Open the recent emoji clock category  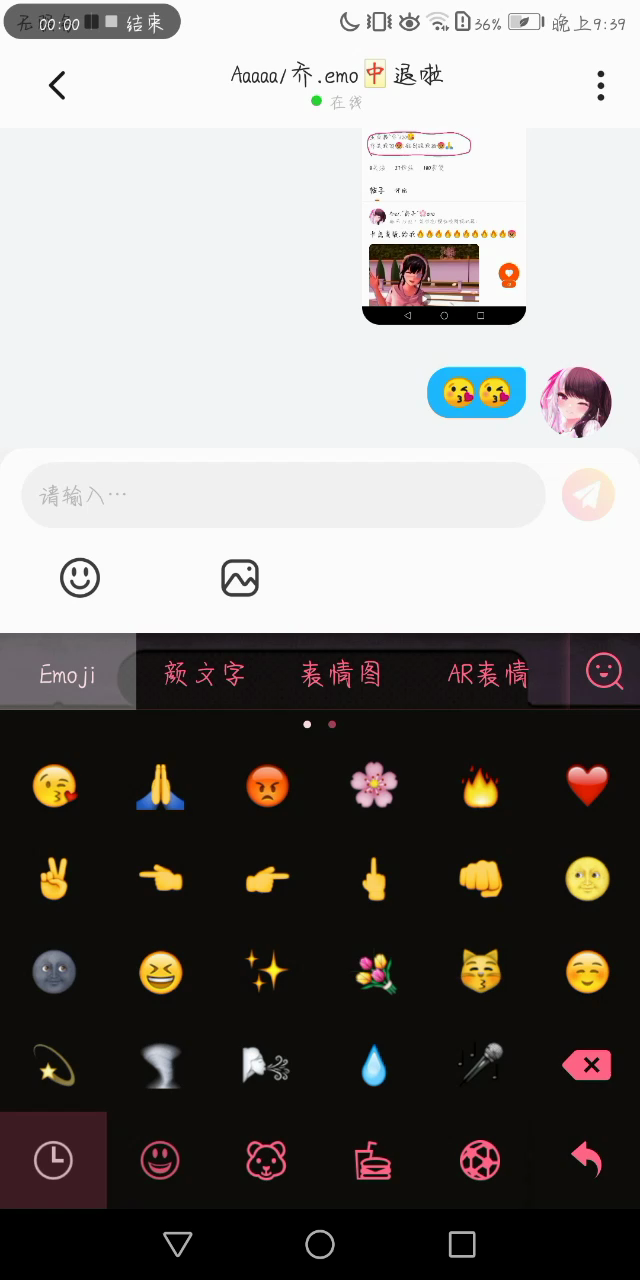click(x=53, y=1160)
